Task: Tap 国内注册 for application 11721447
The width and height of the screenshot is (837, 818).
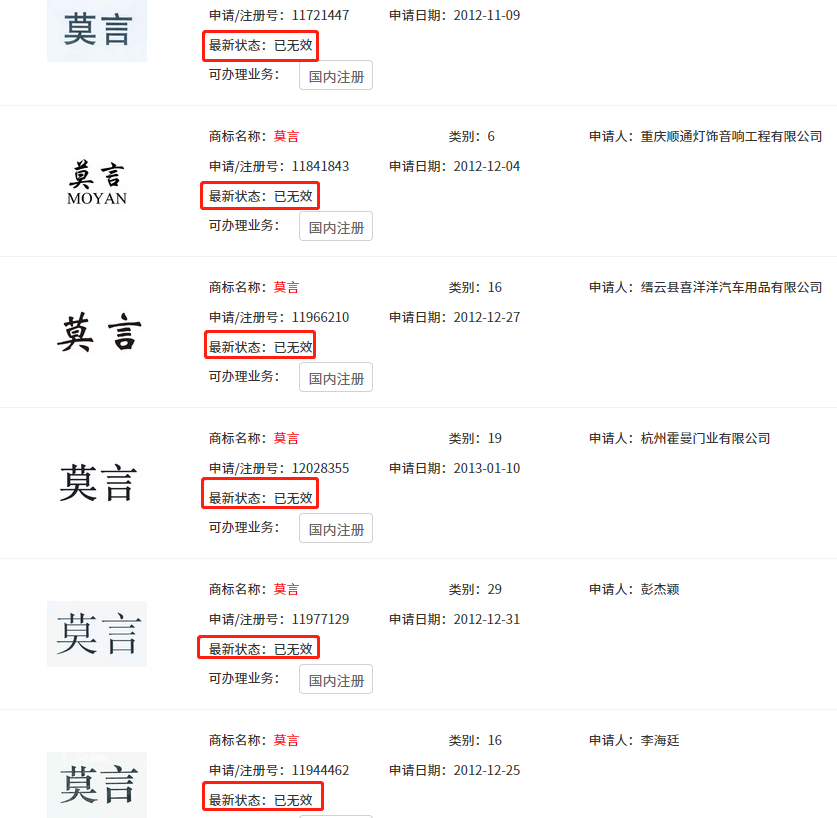Action: [x=336, y=76]
